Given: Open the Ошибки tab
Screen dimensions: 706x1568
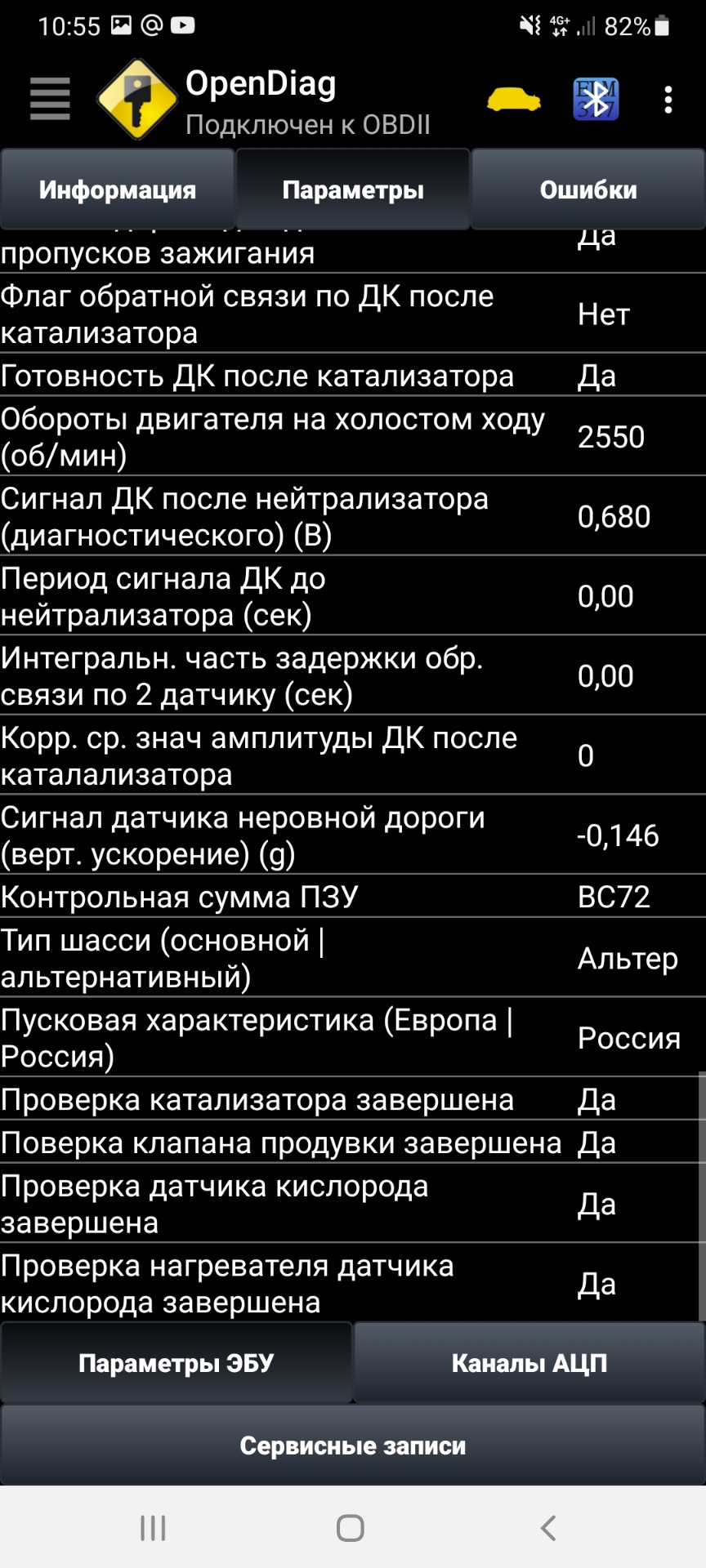Looking at the screenshot, I should (588, 189).
